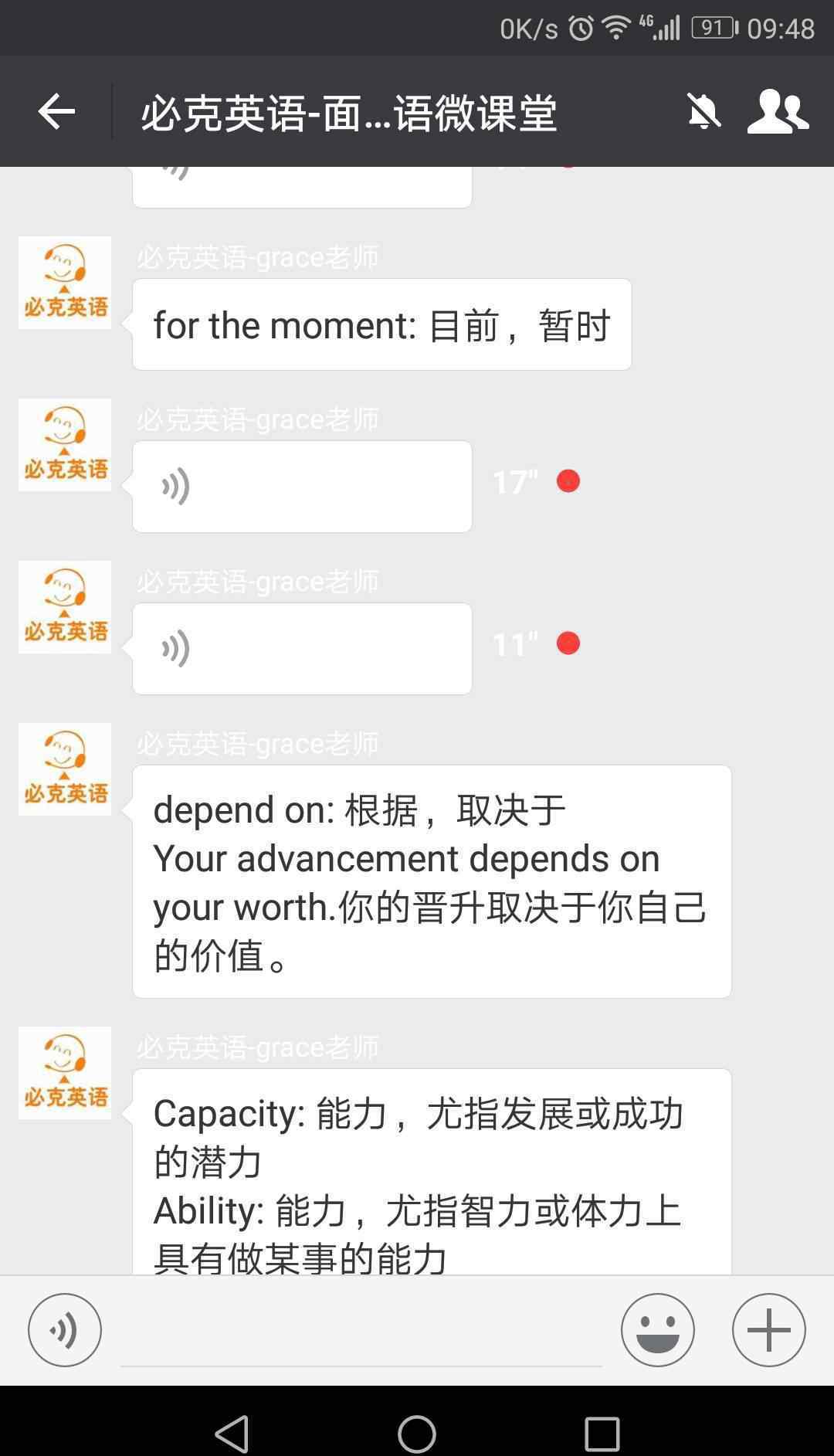Image resolution: width=834 pixels, height=1456 pixels.
Task: Open recent apps view
Action: 602,1434
